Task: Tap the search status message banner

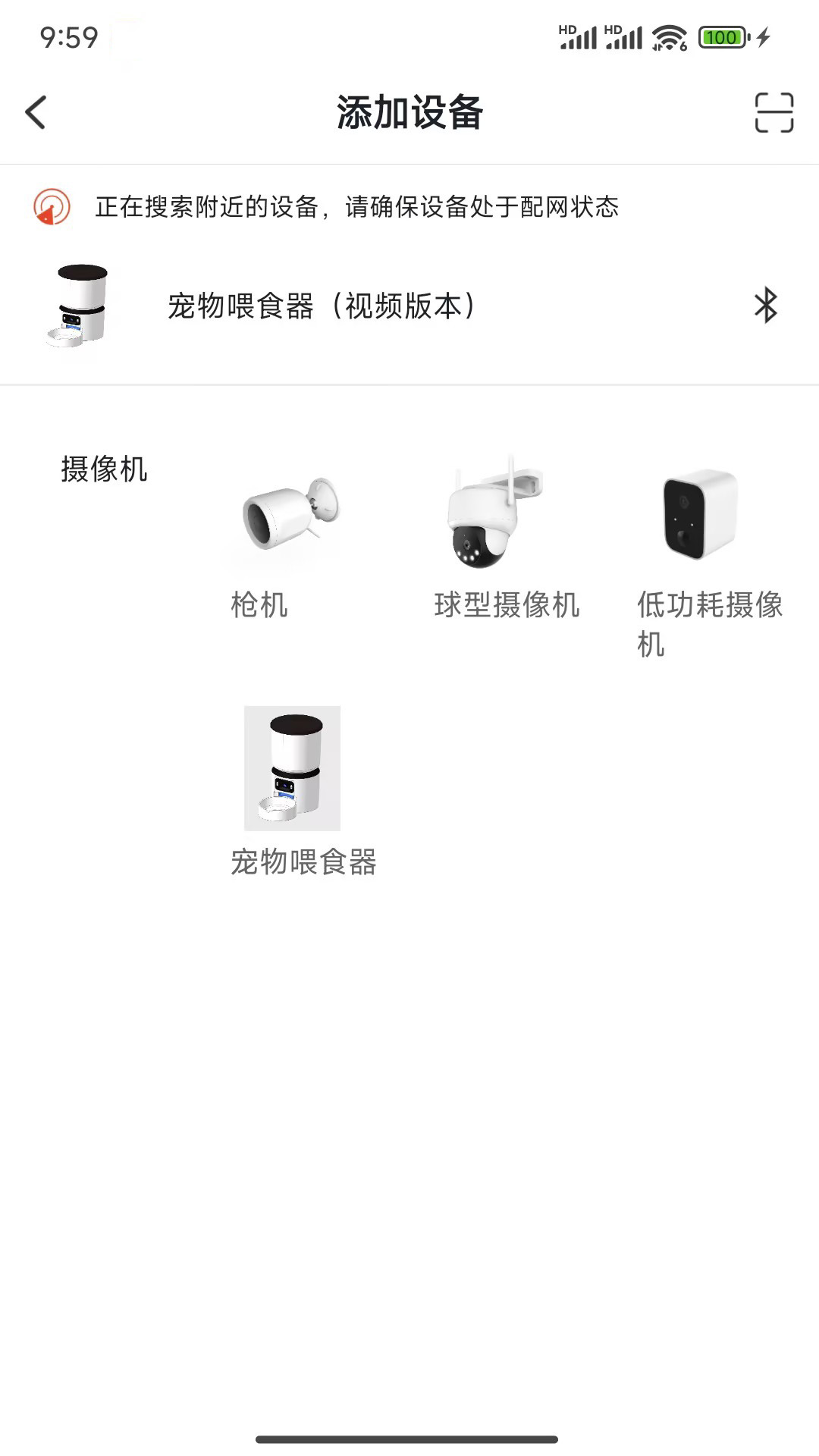Action: pyautogui.click(x=356, y=207)
